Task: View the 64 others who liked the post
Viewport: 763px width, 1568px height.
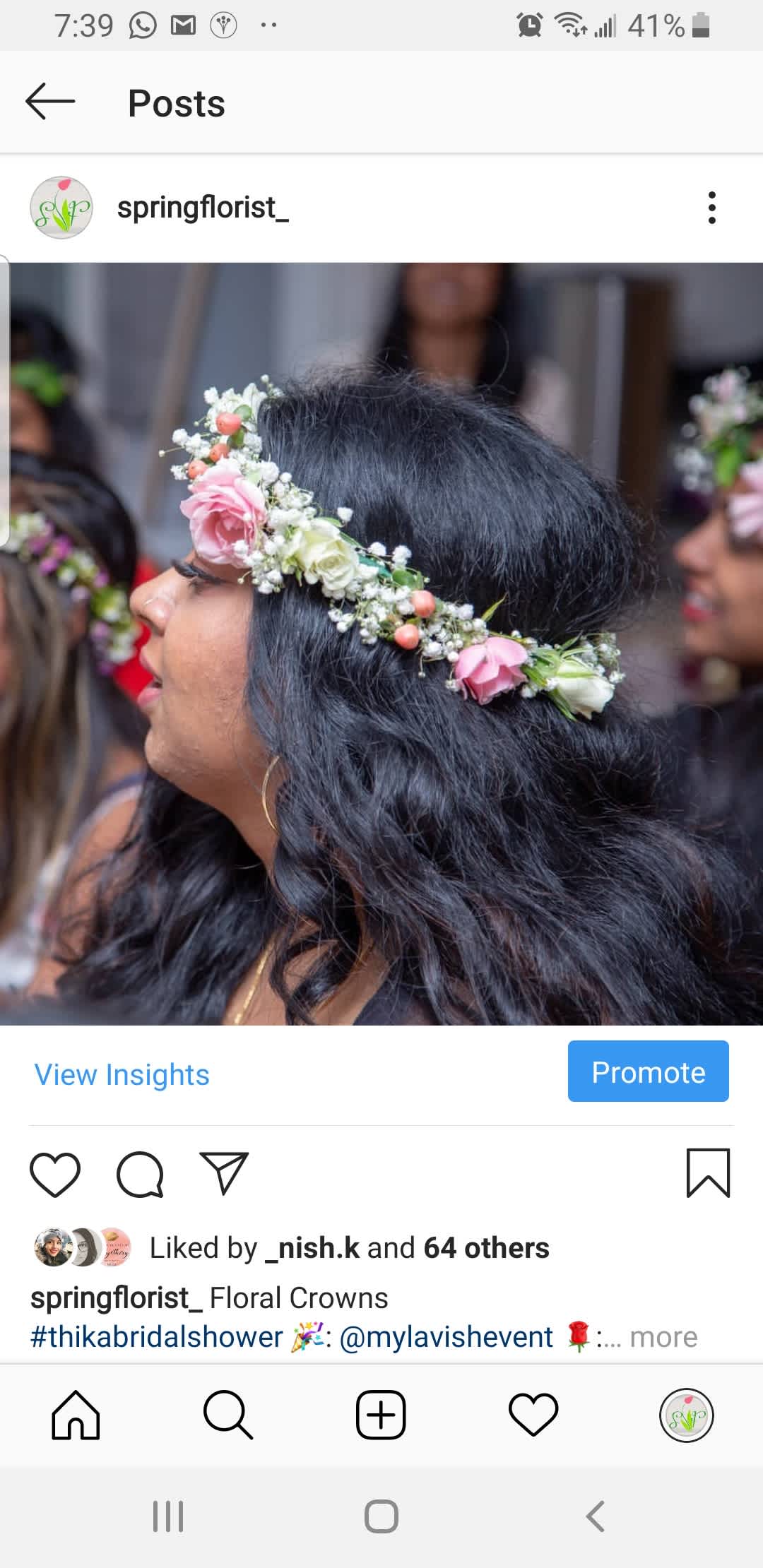Action: (x=486, y=1248)
